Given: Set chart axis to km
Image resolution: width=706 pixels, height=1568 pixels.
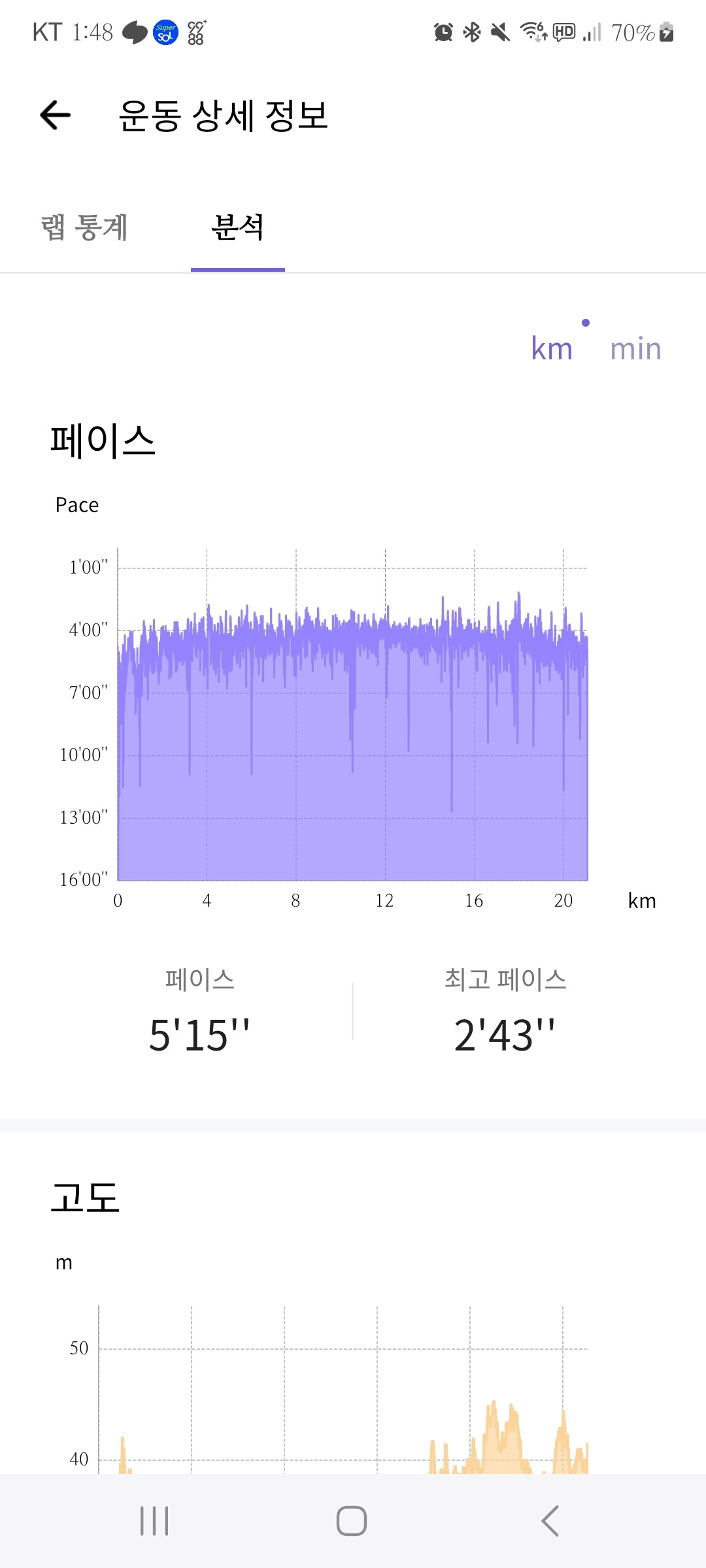Looking at the screenshot, I should (552, 349).
